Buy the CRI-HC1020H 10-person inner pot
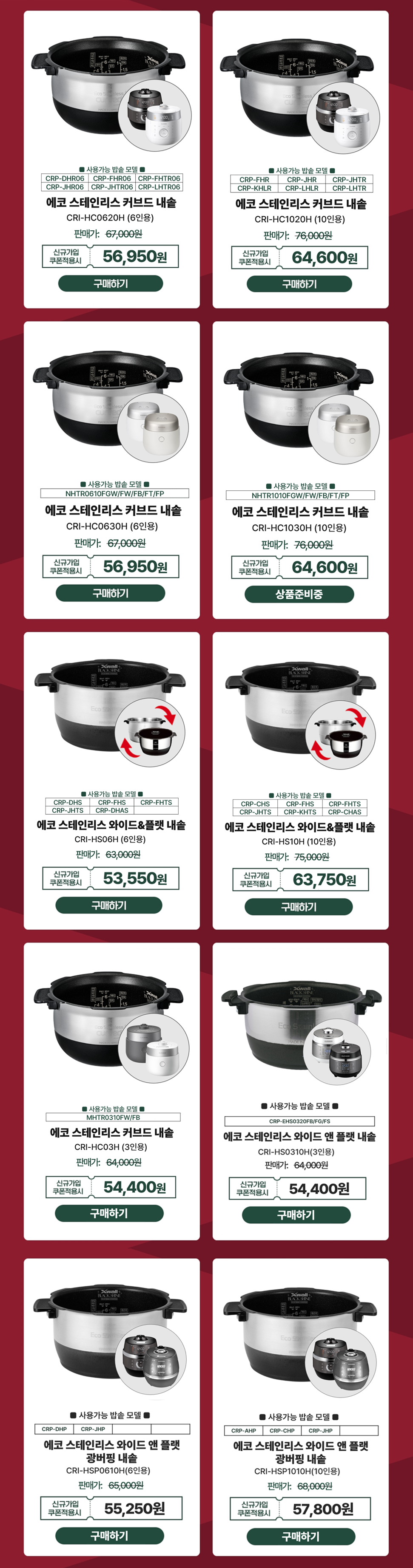The height and width of the screenshot is (1568, 413). coord(299,284)
